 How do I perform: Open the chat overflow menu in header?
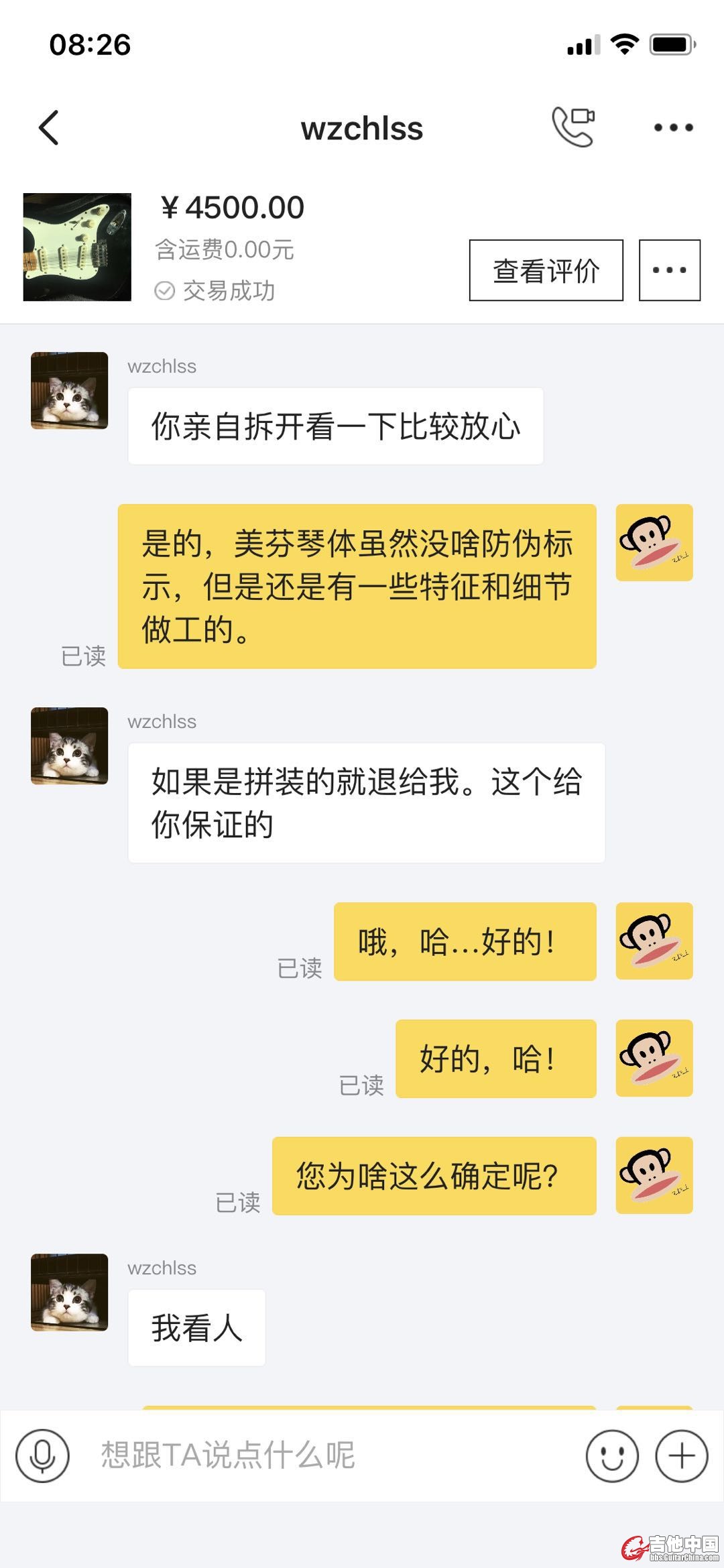pos(673,127)
